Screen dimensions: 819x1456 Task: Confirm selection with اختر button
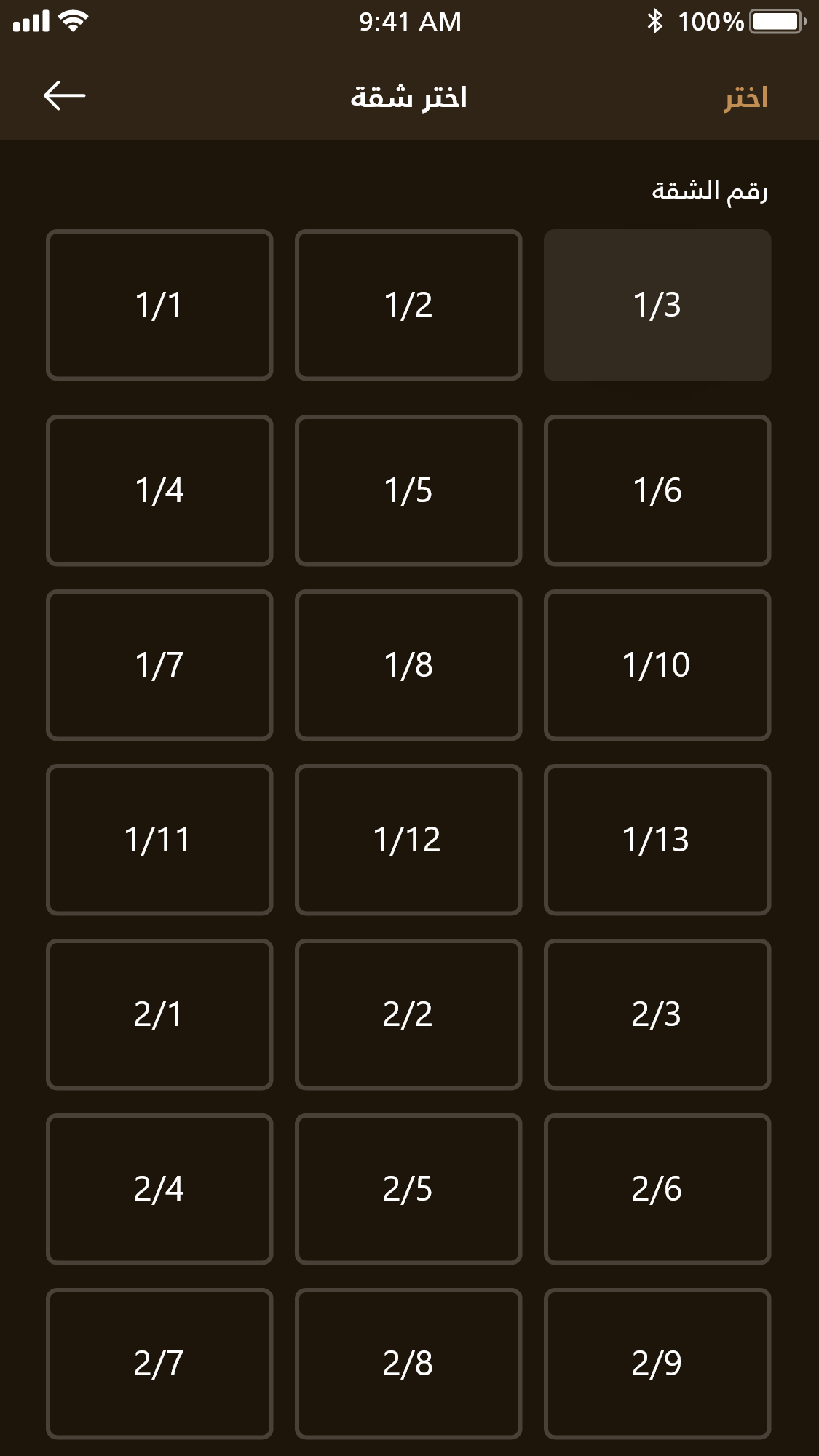(745, 98)
